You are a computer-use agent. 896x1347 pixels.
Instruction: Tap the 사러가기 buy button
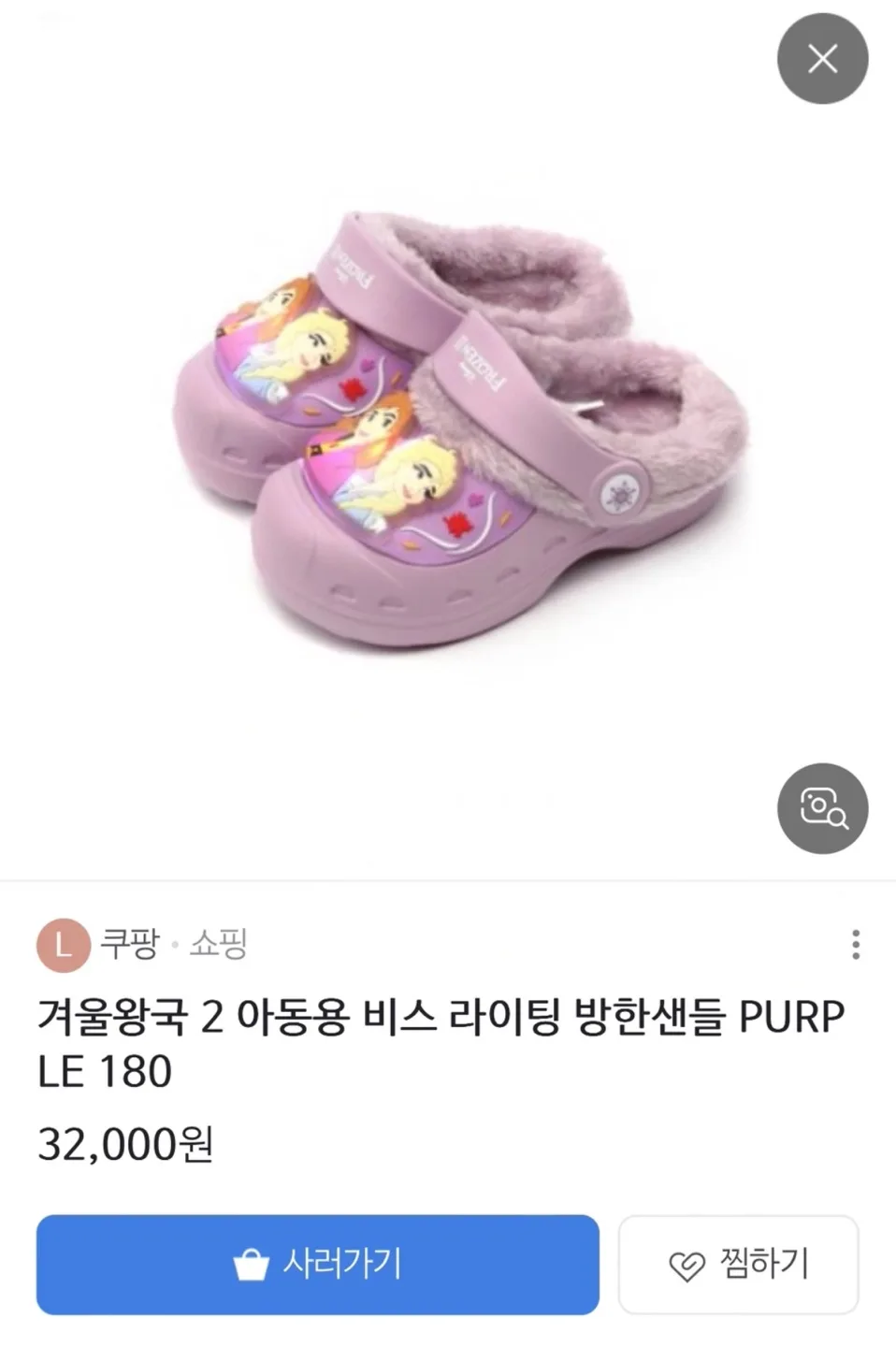pyautogui.click(x=317, y=1265)
